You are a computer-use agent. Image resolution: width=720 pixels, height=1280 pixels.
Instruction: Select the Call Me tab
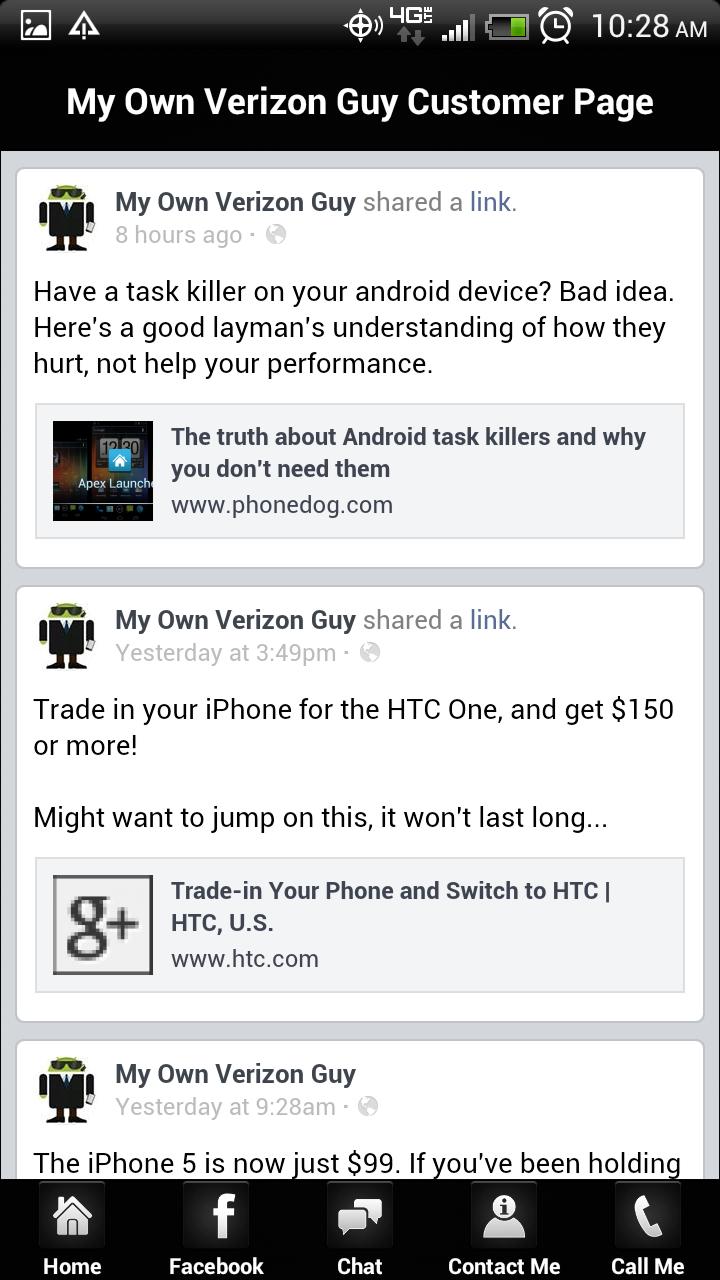(648, 1230)
